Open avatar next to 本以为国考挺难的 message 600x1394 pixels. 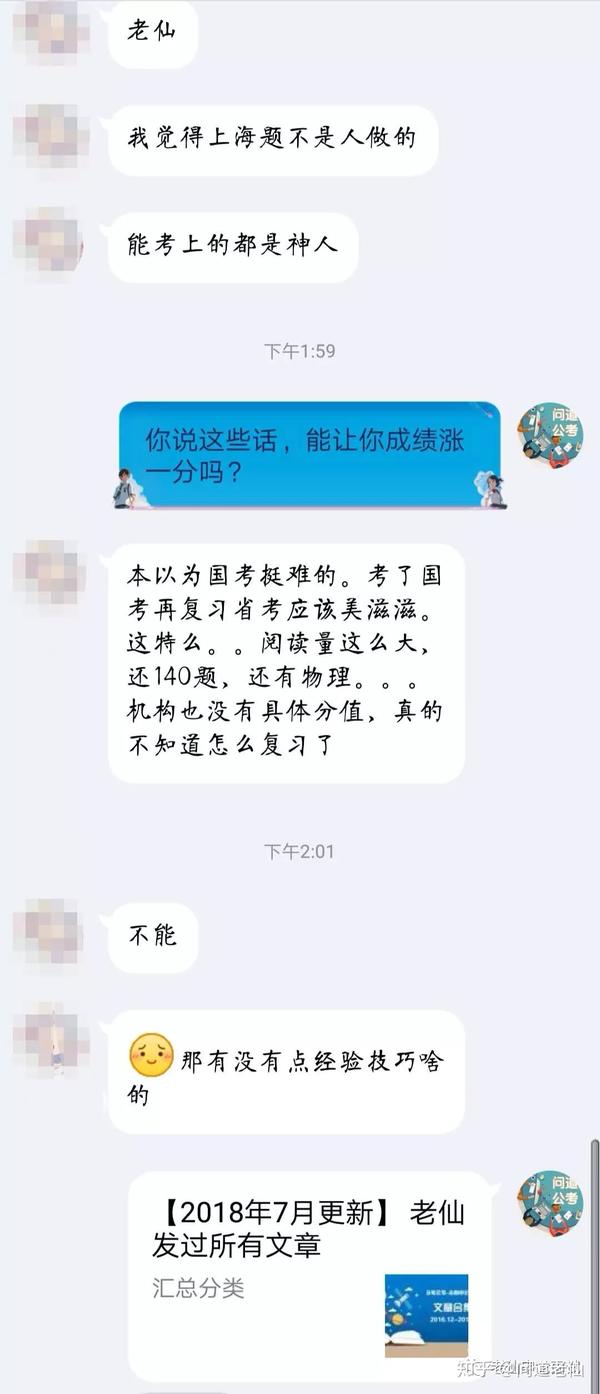point(50,574)
